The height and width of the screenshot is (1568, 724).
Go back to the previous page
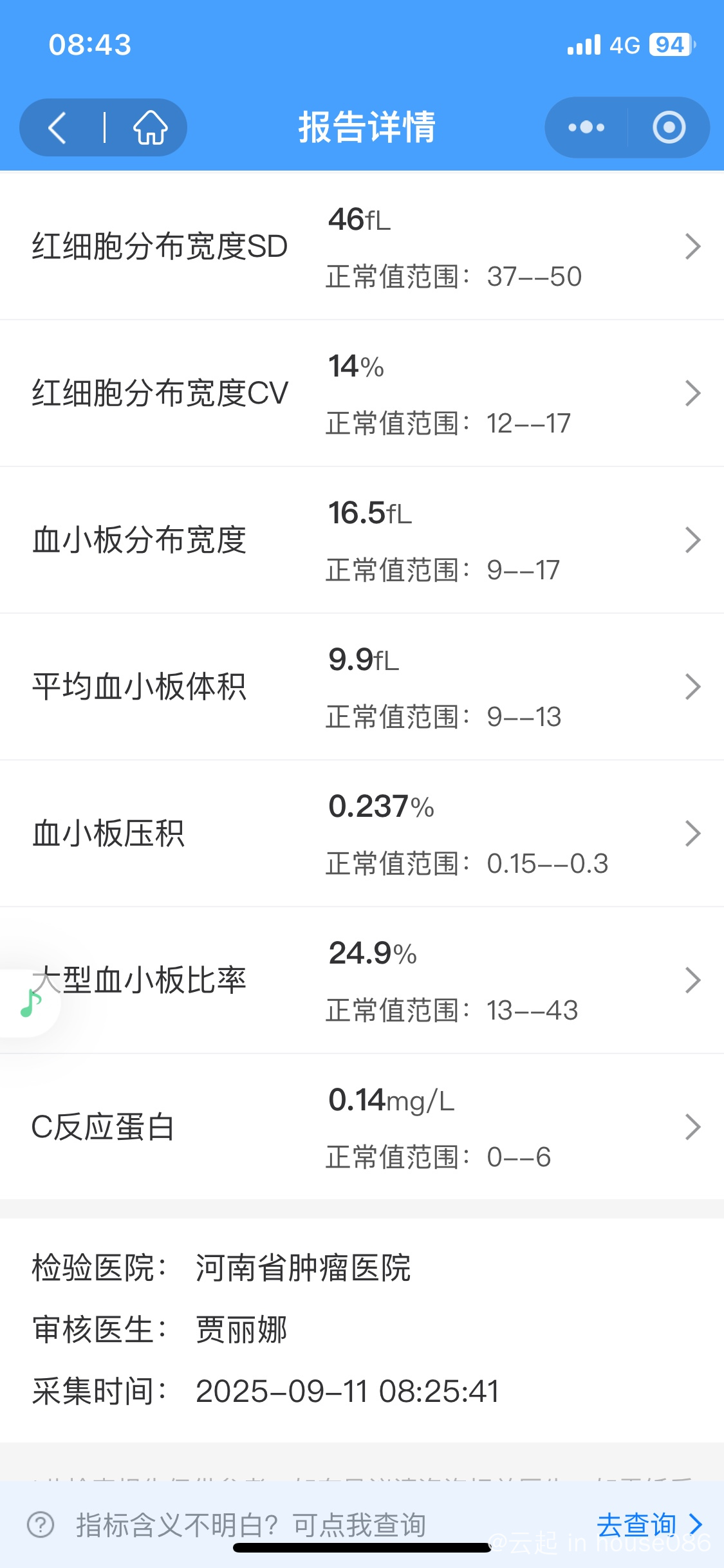pyautogui.click(x=58, y=127)
